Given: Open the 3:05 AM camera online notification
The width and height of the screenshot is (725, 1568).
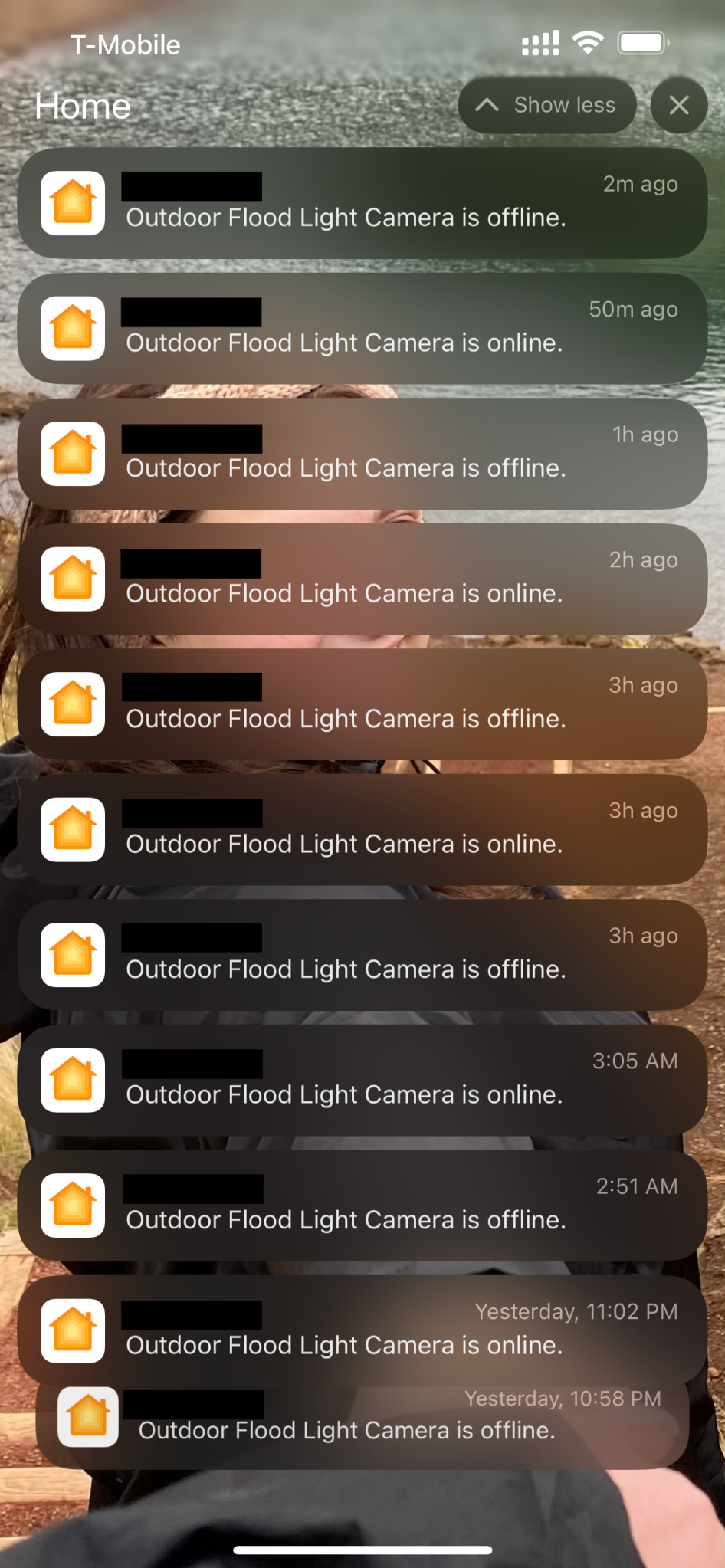Looking at the screenshot, I should coord(362,1080).
